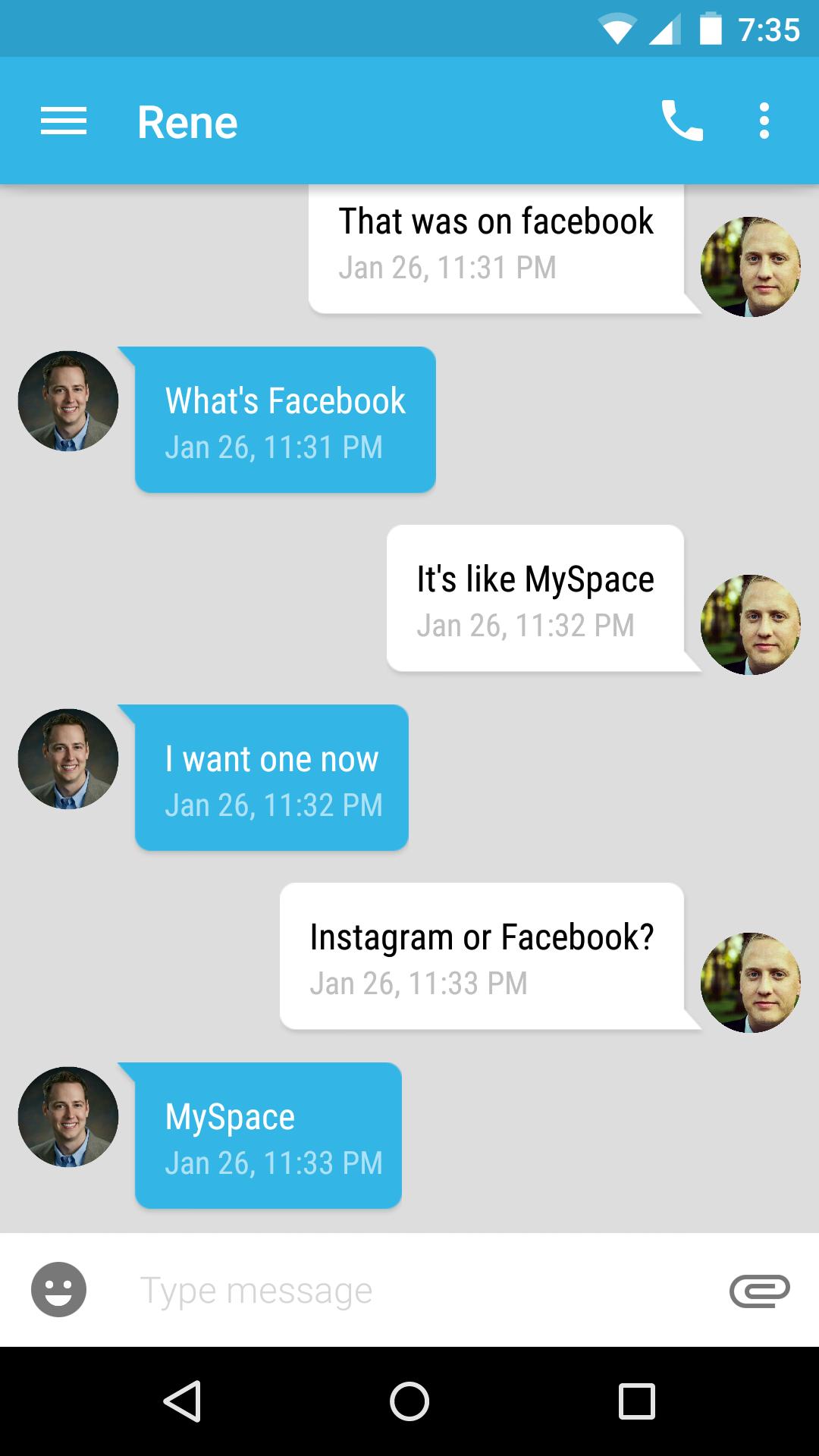Open the overflow menu
This screenshot has height=1456, width=819.
click(x=764, y=121)
